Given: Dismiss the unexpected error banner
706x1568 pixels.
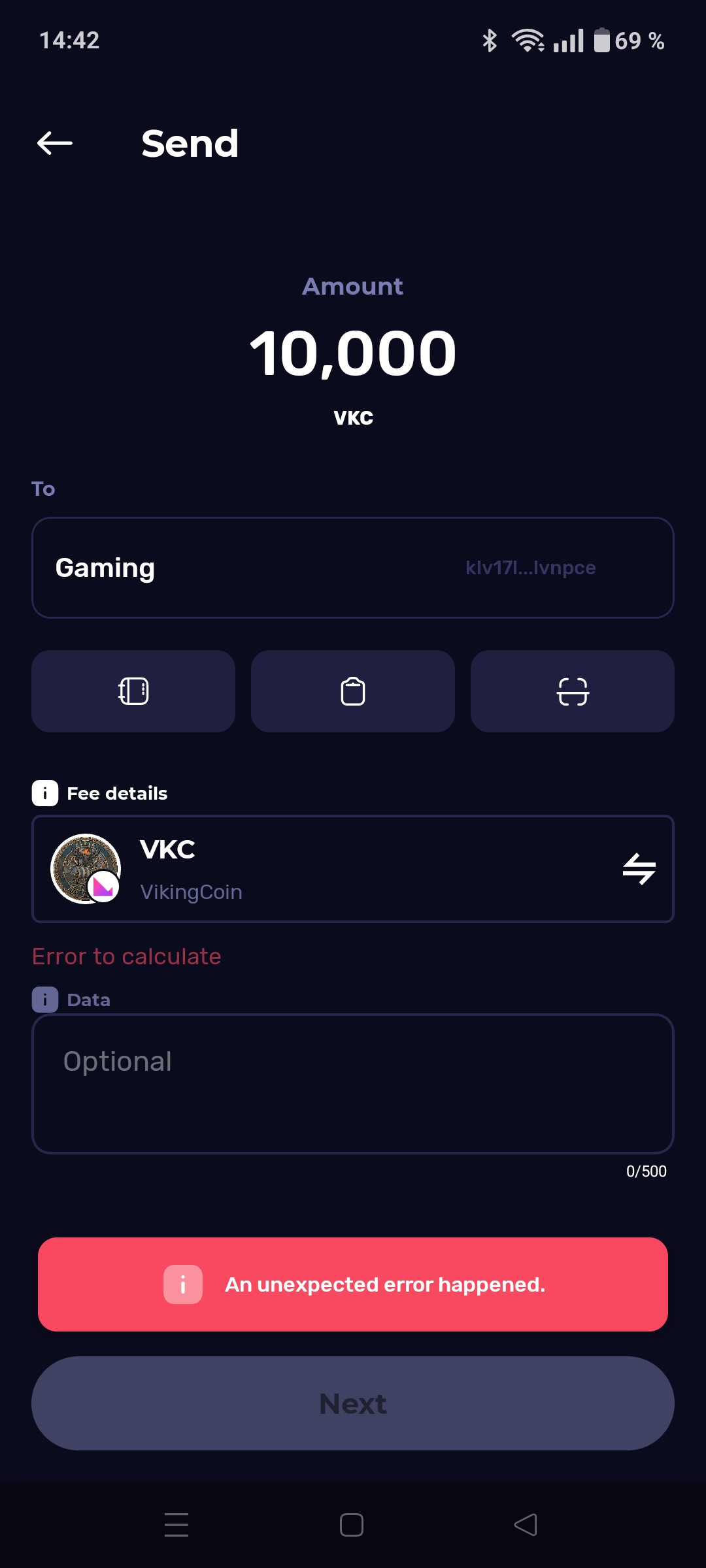Looking at the screenshot, I should coord(353,1284).
